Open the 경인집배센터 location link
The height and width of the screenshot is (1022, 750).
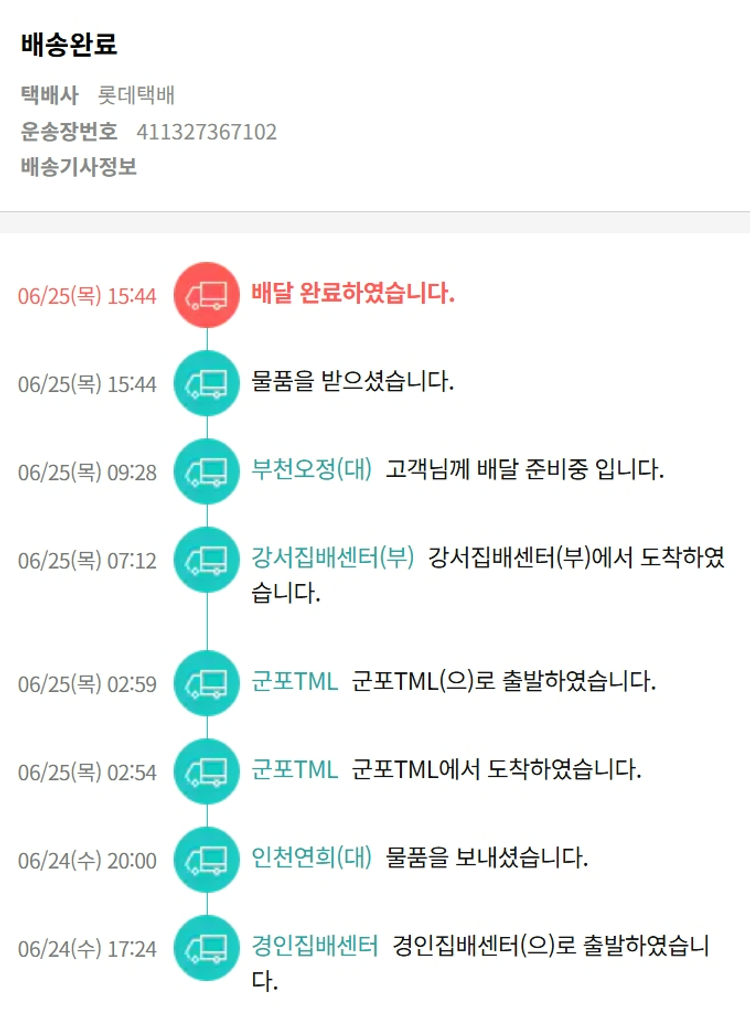(x=315, y=945)
